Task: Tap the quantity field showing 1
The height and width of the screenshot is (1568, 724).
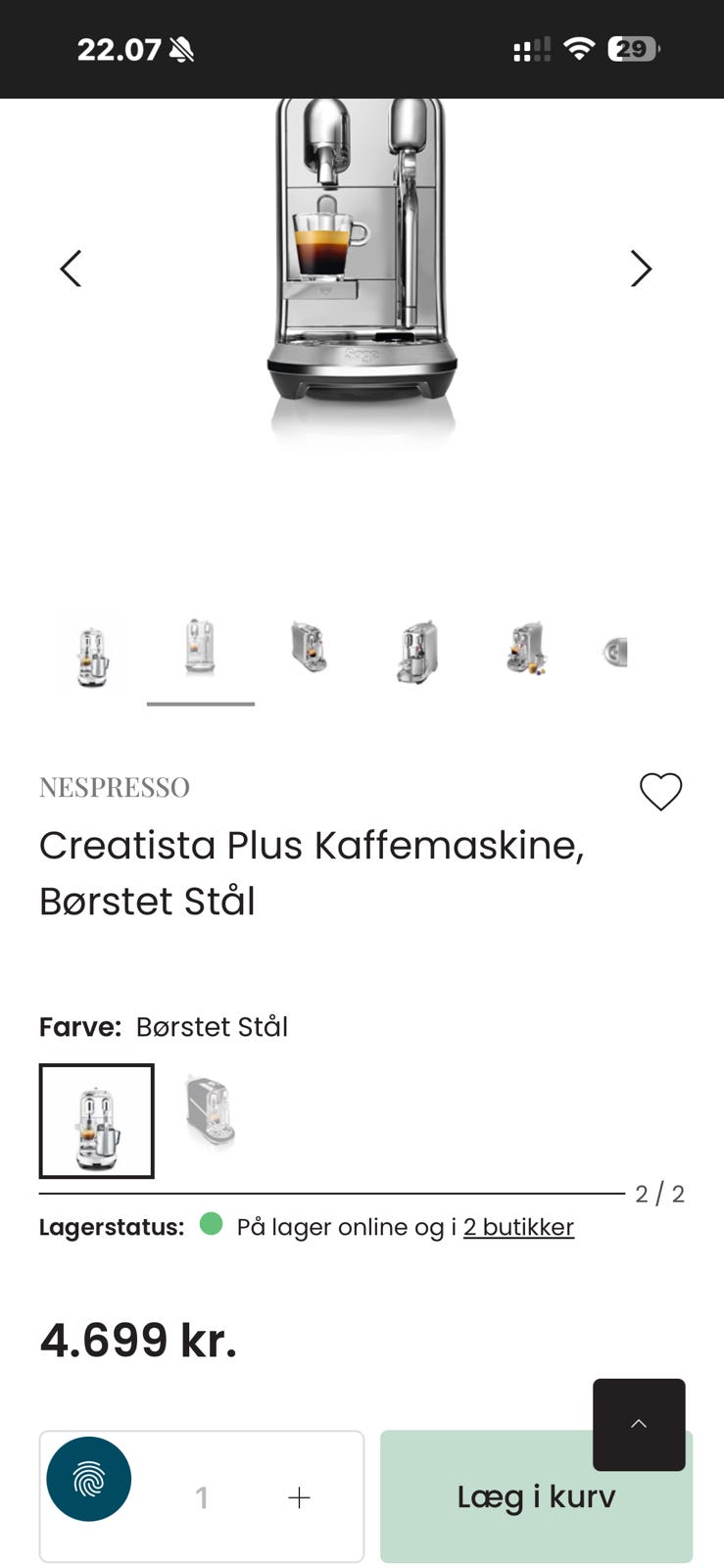Action: point(201,1497)
